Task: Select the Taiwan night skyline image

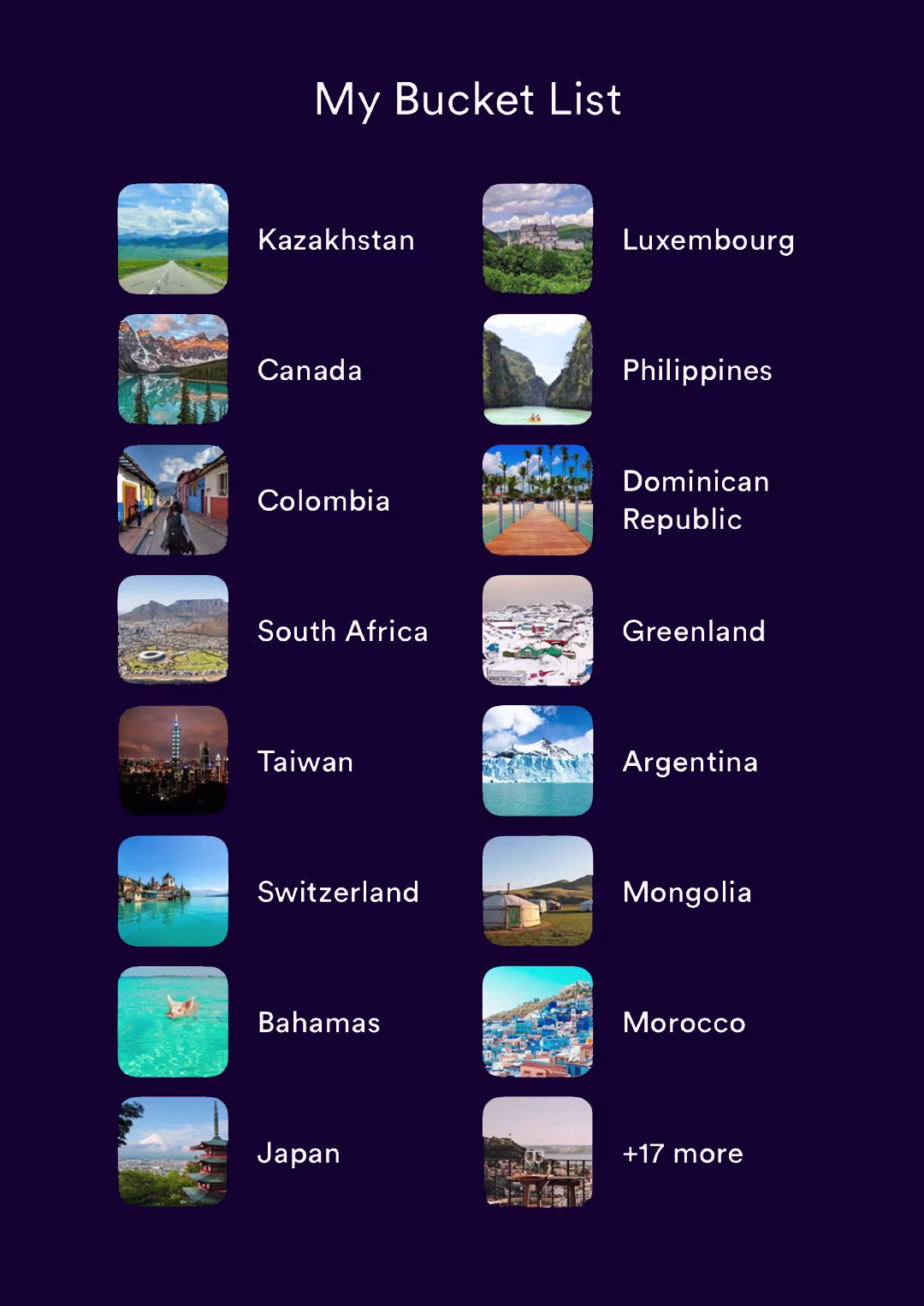Action: (172, 762)
